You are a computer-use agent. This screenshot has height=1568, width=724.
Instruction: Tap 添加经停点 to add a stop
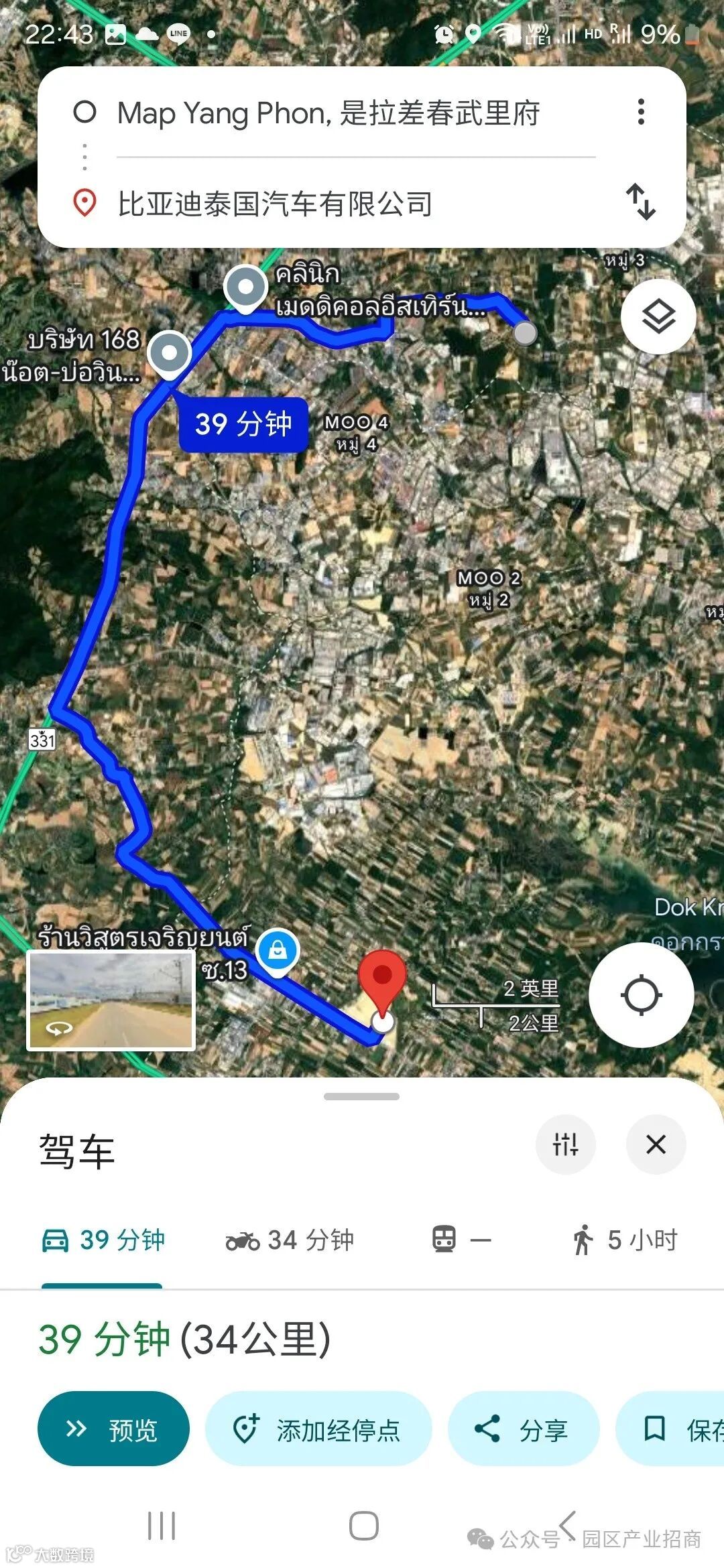point(318,1429)
